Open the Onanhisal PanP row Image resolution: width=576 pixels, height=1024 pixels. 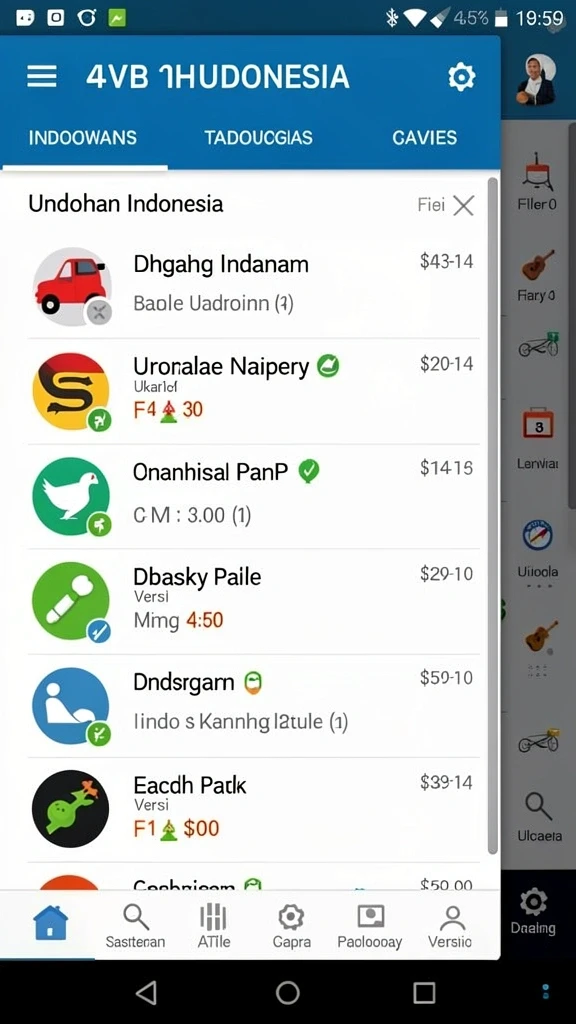(253, 496)
